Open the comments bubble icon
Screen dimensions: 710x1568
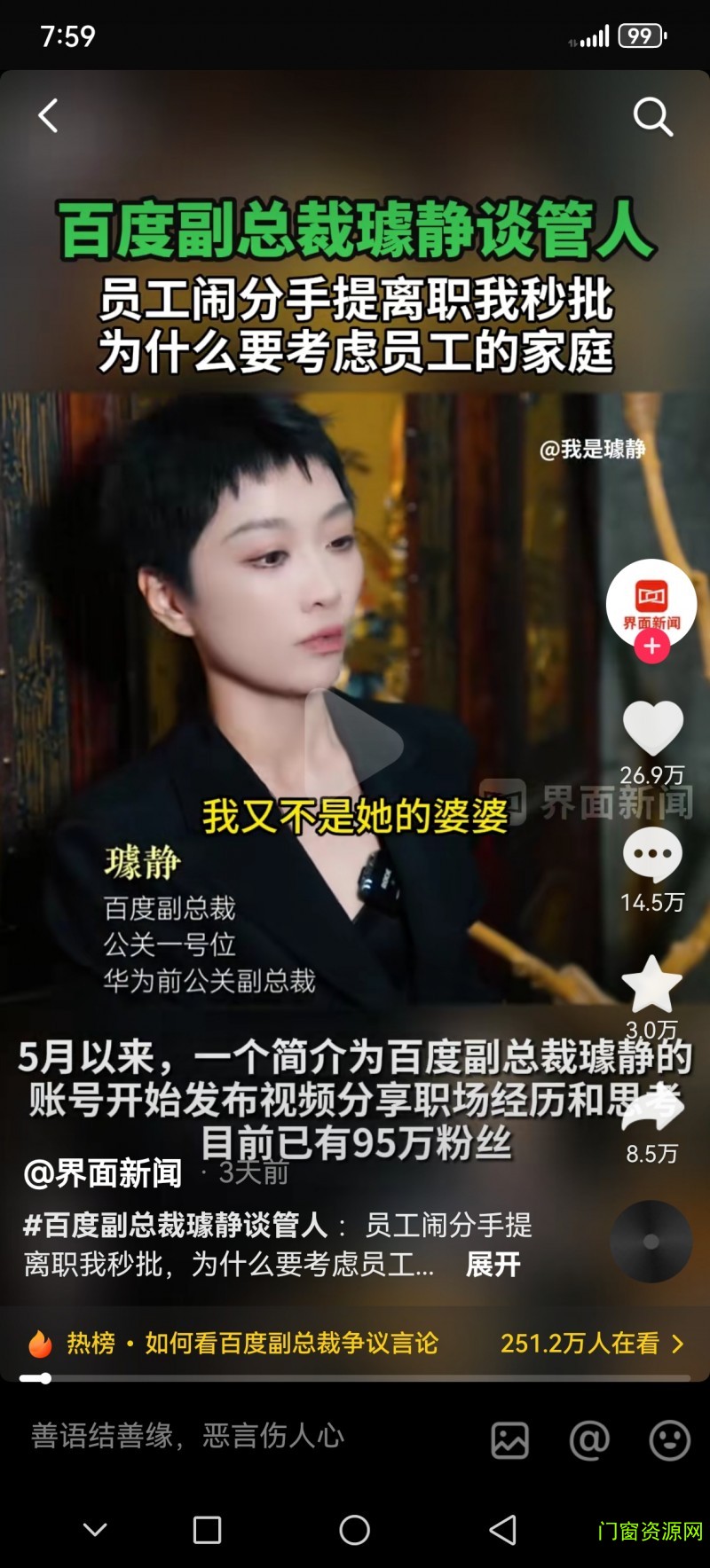click(x=652, y=855)
